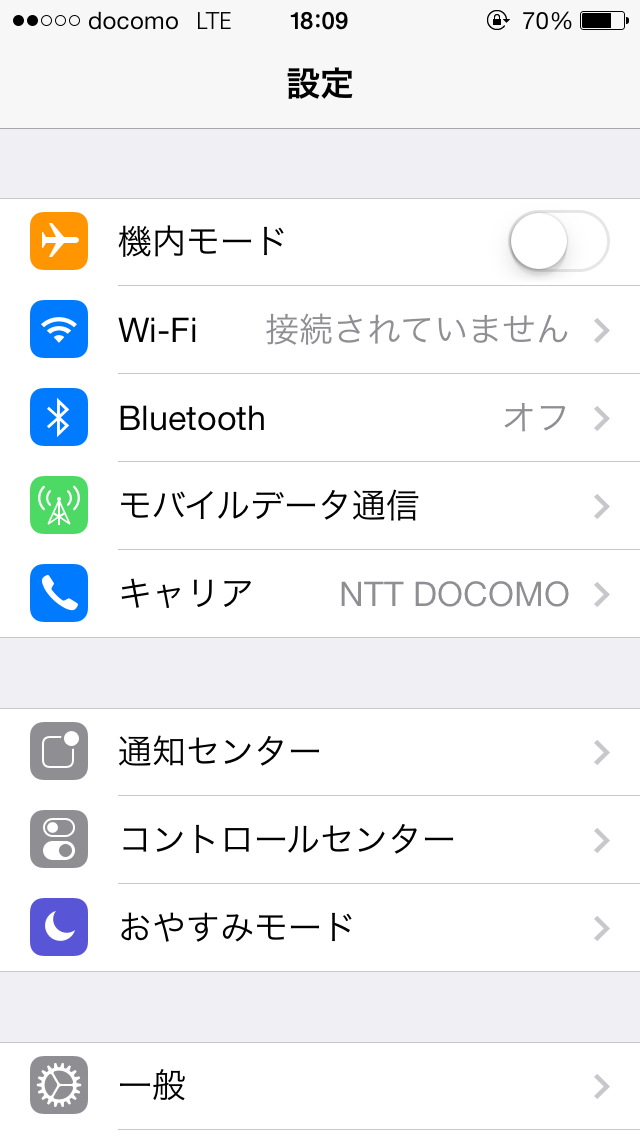Open 通知センター settings

[320, 752]
